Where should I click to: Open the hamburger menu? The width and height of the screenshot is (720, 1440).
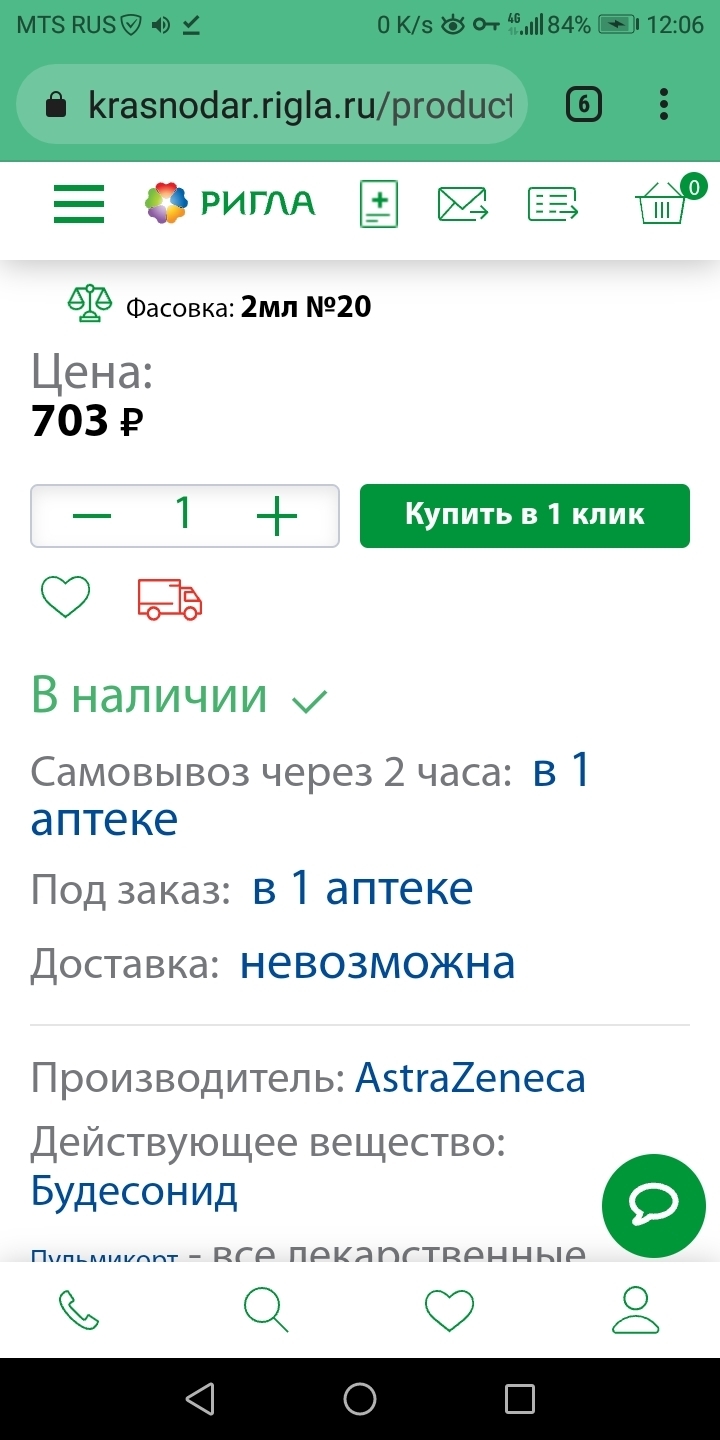tap(78, 204)
